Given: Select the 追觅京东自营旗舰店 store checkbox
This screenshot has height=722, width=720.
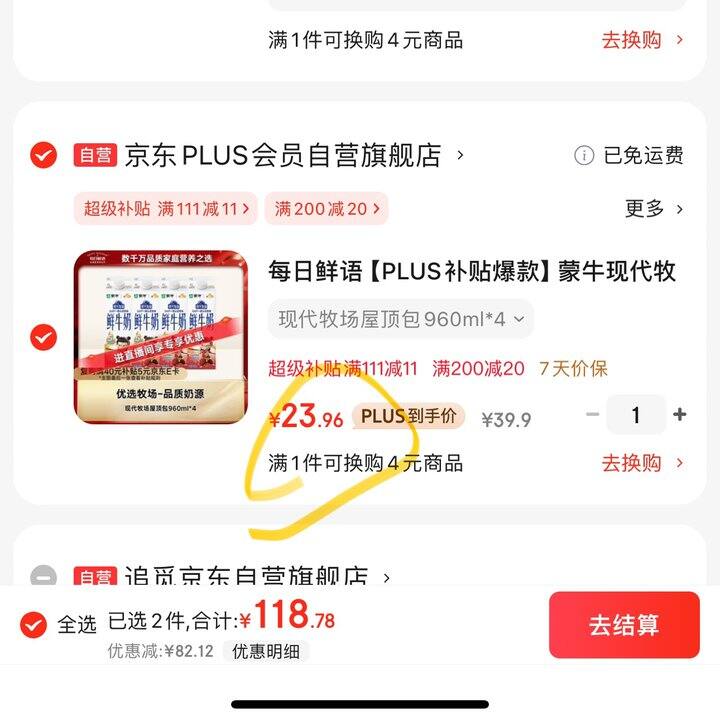Looking at the screenshot, I should coord(43,576).
